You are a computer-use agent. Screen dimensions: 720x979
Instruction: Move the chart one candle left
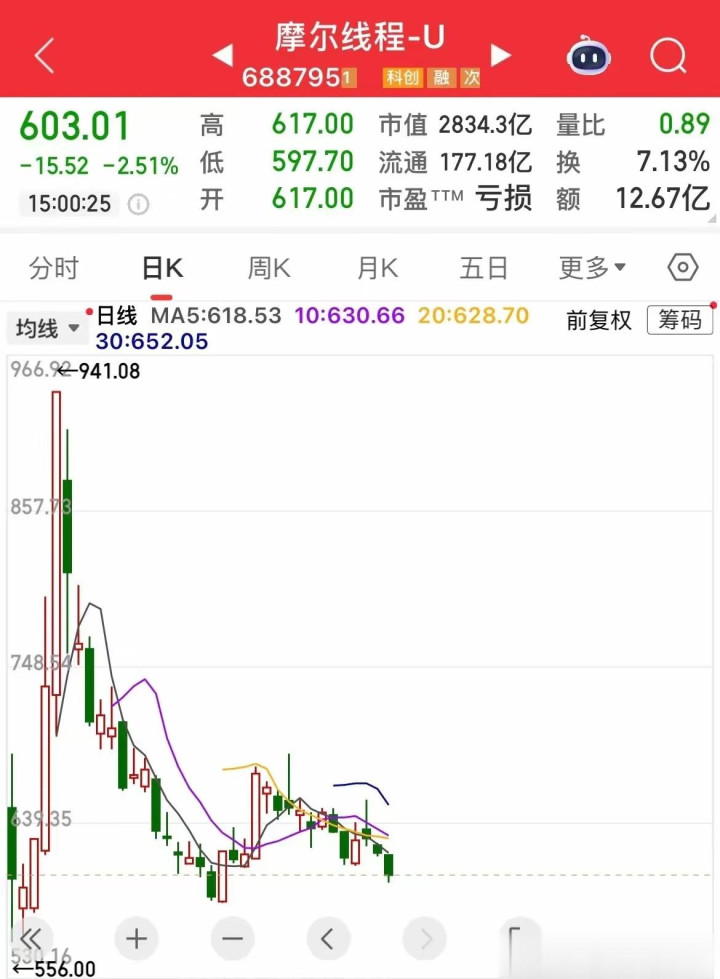[x=328, y=939]
